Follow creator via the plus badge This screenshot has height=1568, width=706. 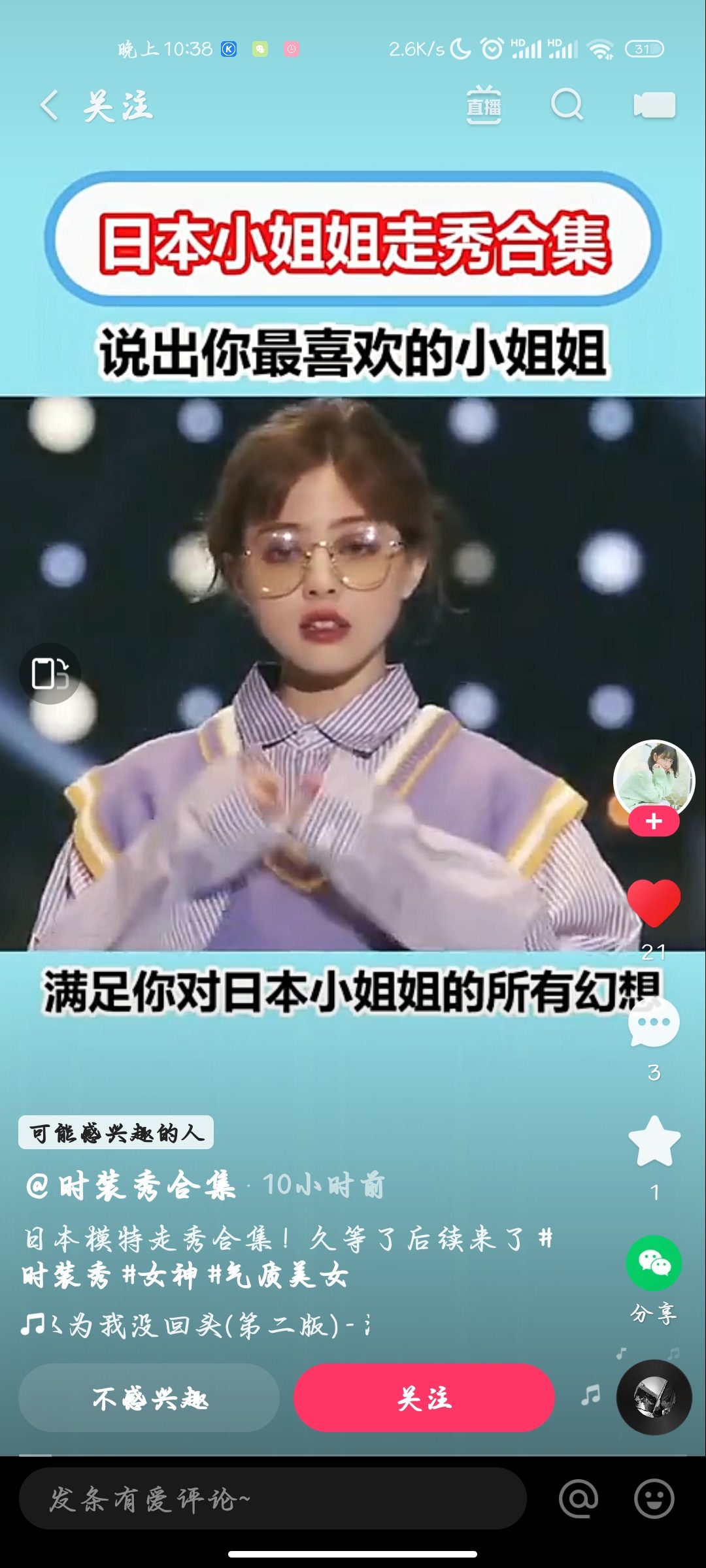(x=654, y=821)
